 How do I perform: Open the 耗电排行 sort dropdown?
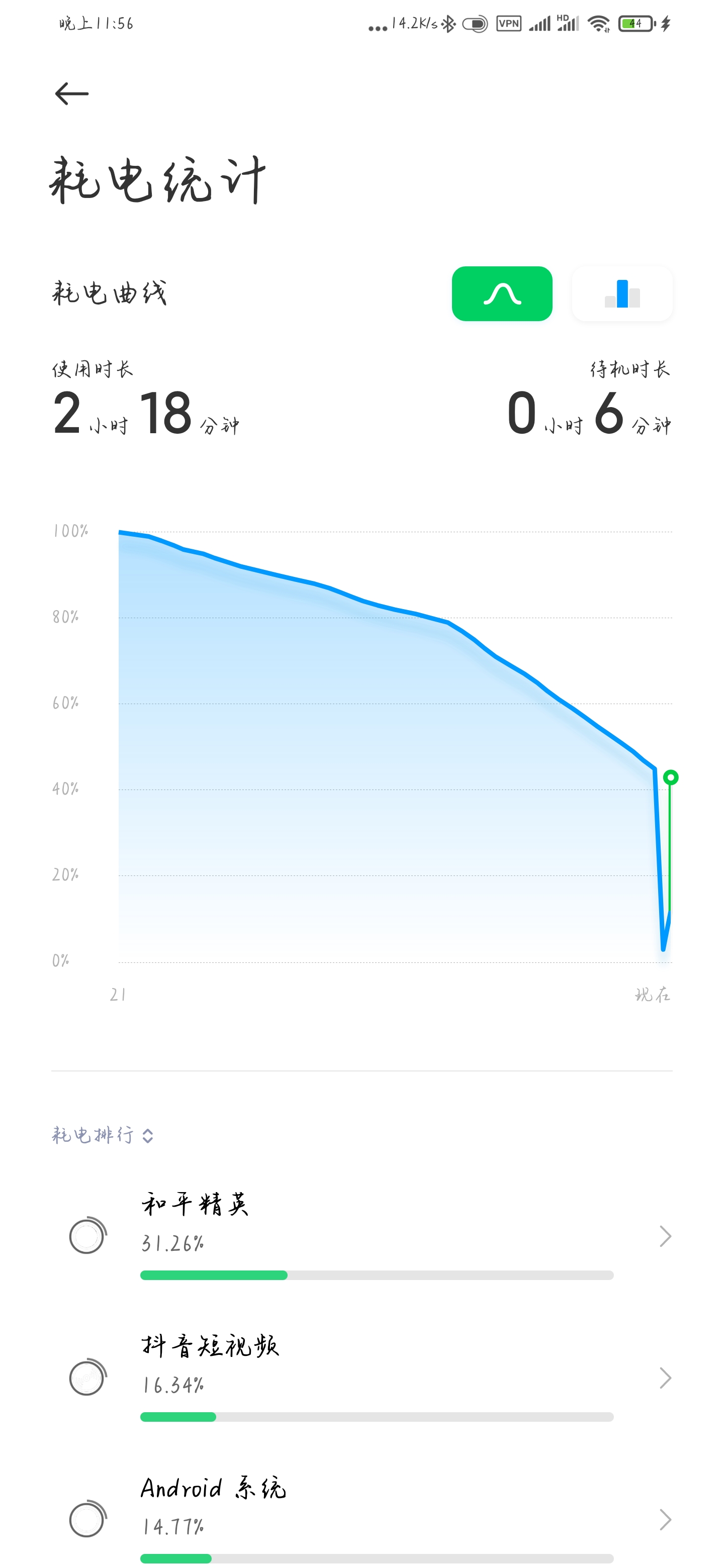tap(102, 1135)
